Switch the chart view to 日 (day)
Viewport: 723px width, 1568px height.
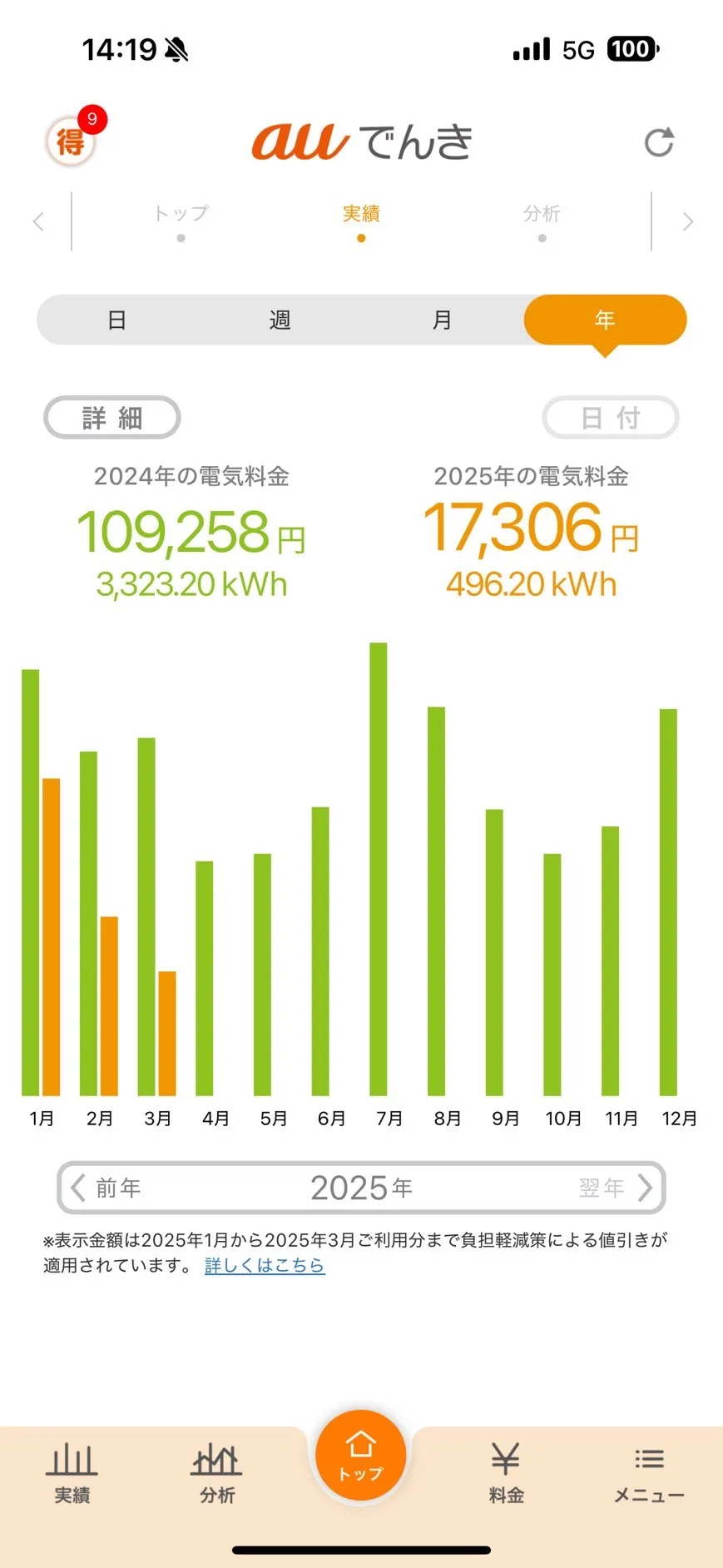tap(116, 320)
